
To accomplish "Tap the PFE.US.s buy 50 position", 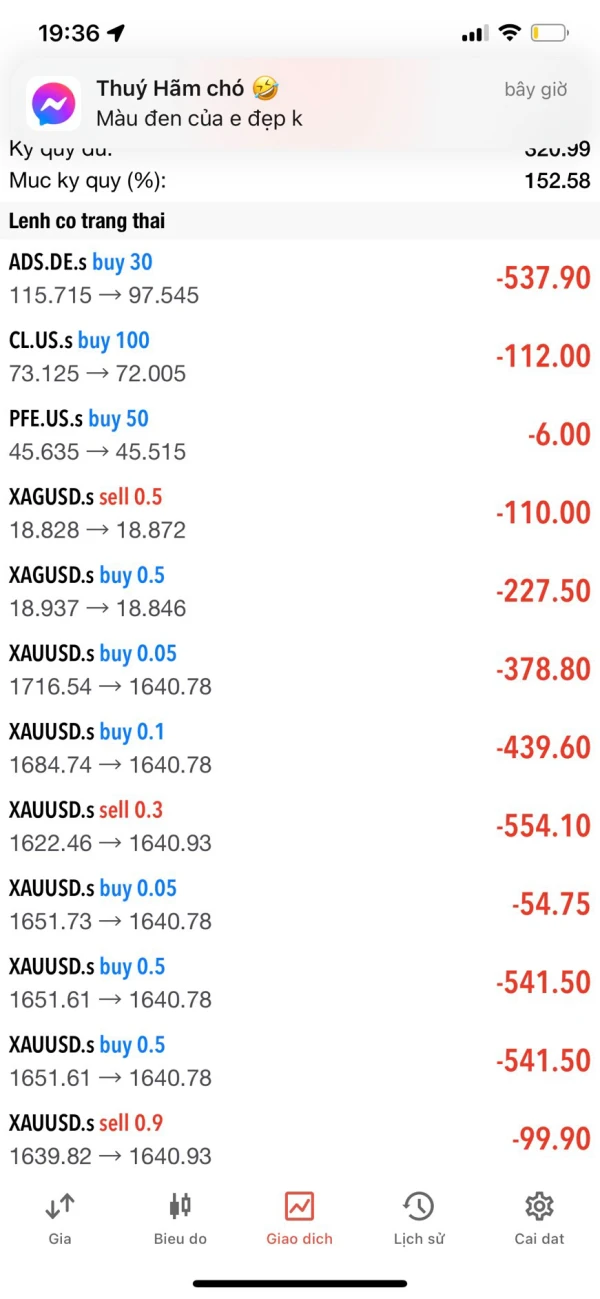I will point(300,435).
